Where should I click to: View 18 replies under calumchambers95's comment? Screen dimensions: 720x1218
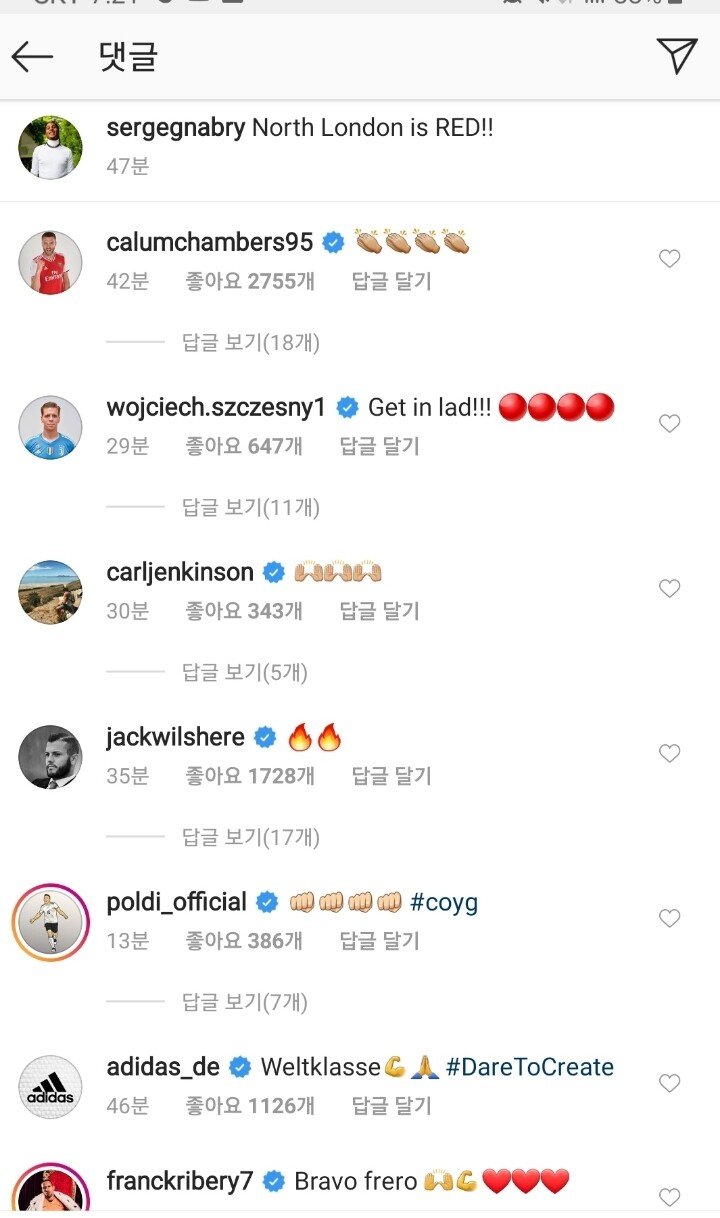pyautogui.click(x=250, y=343)
